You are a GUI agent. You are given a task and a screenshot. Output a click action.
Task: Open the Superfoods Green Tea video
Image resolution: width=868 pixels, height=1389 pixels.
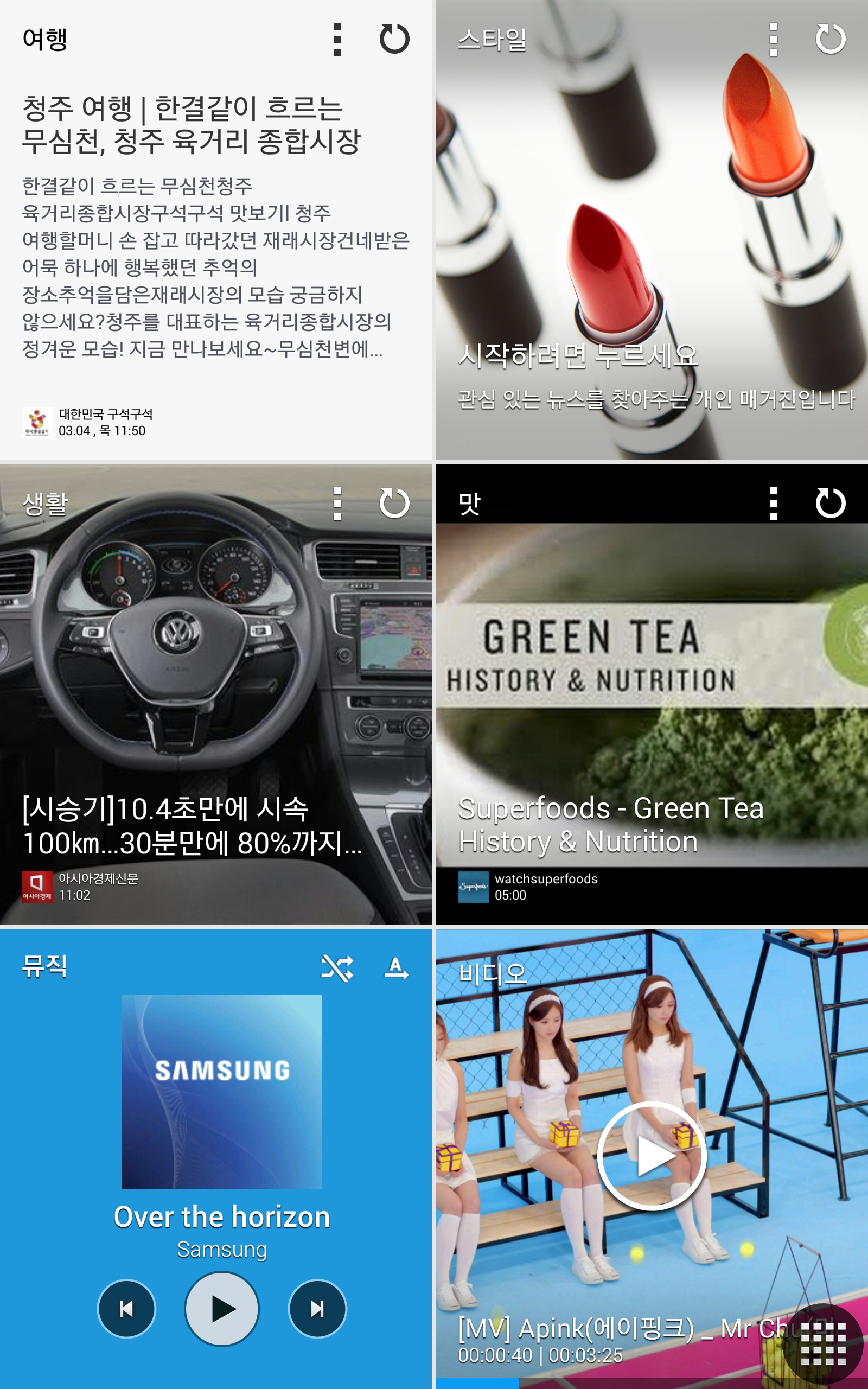pyautogui.click(x=611, y=824)
